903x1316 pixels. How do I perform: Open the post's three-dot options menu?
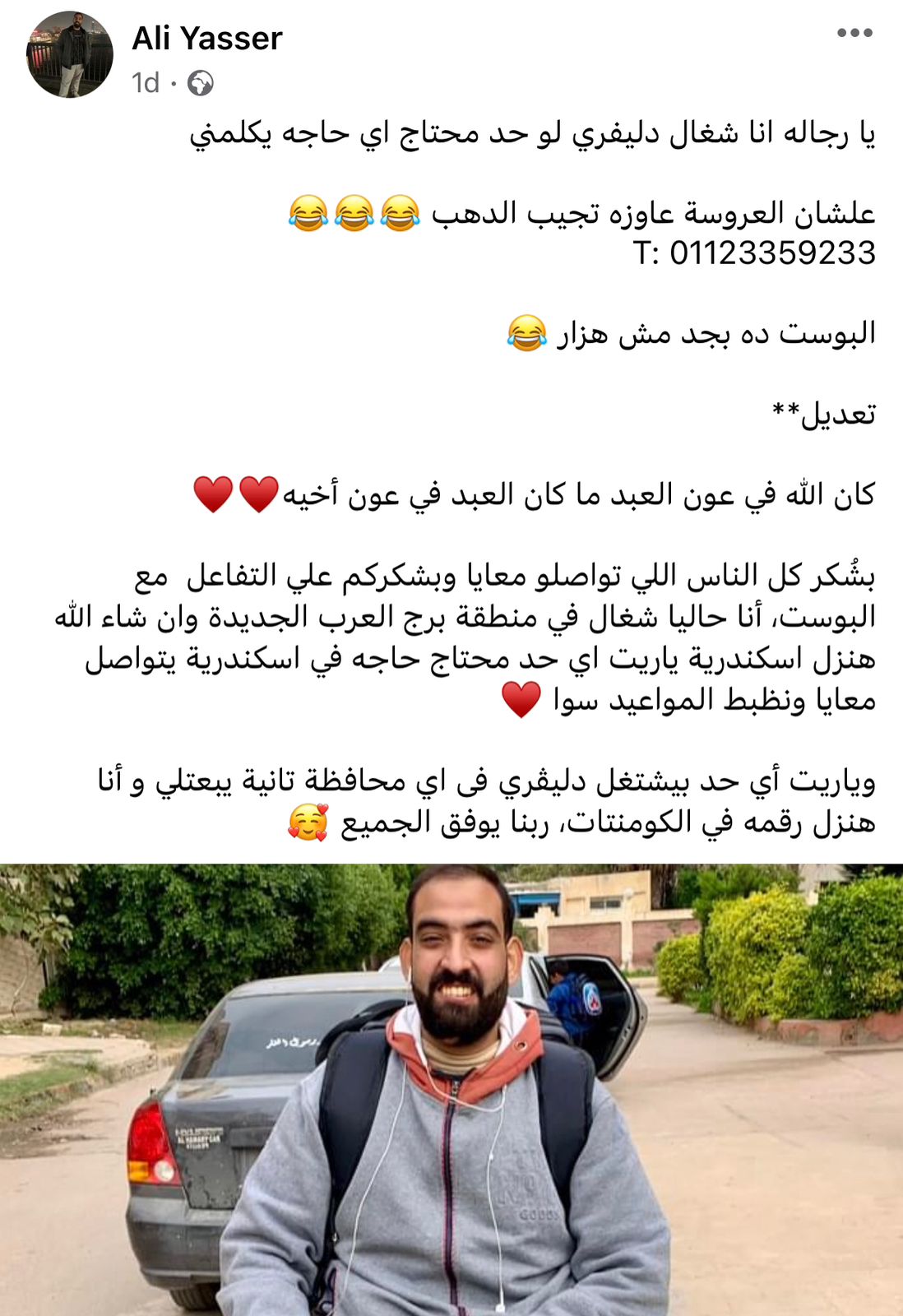coord(854,34)
